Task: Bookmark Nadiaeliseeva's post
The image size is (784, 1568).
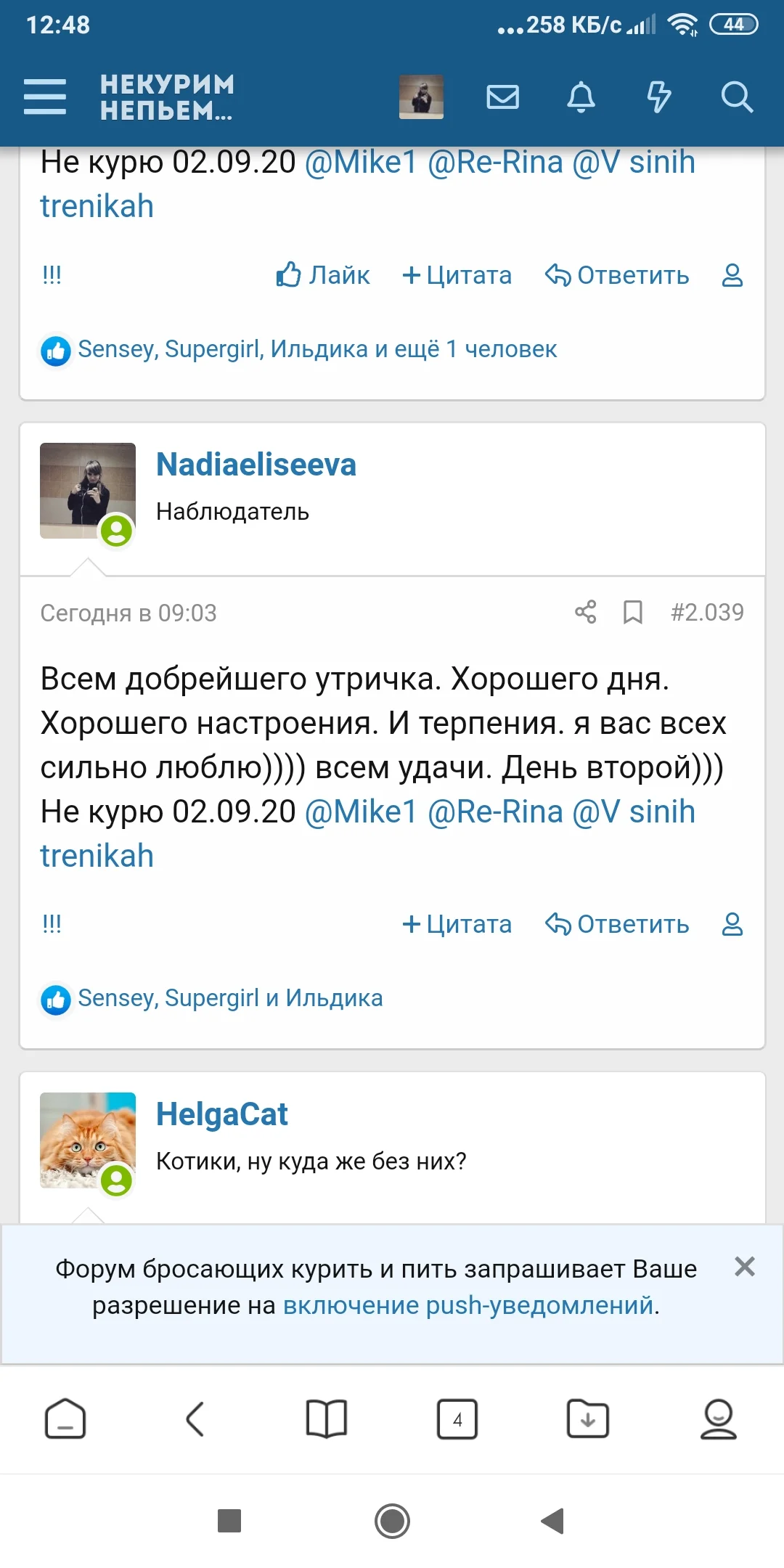Action: (632, 613)
